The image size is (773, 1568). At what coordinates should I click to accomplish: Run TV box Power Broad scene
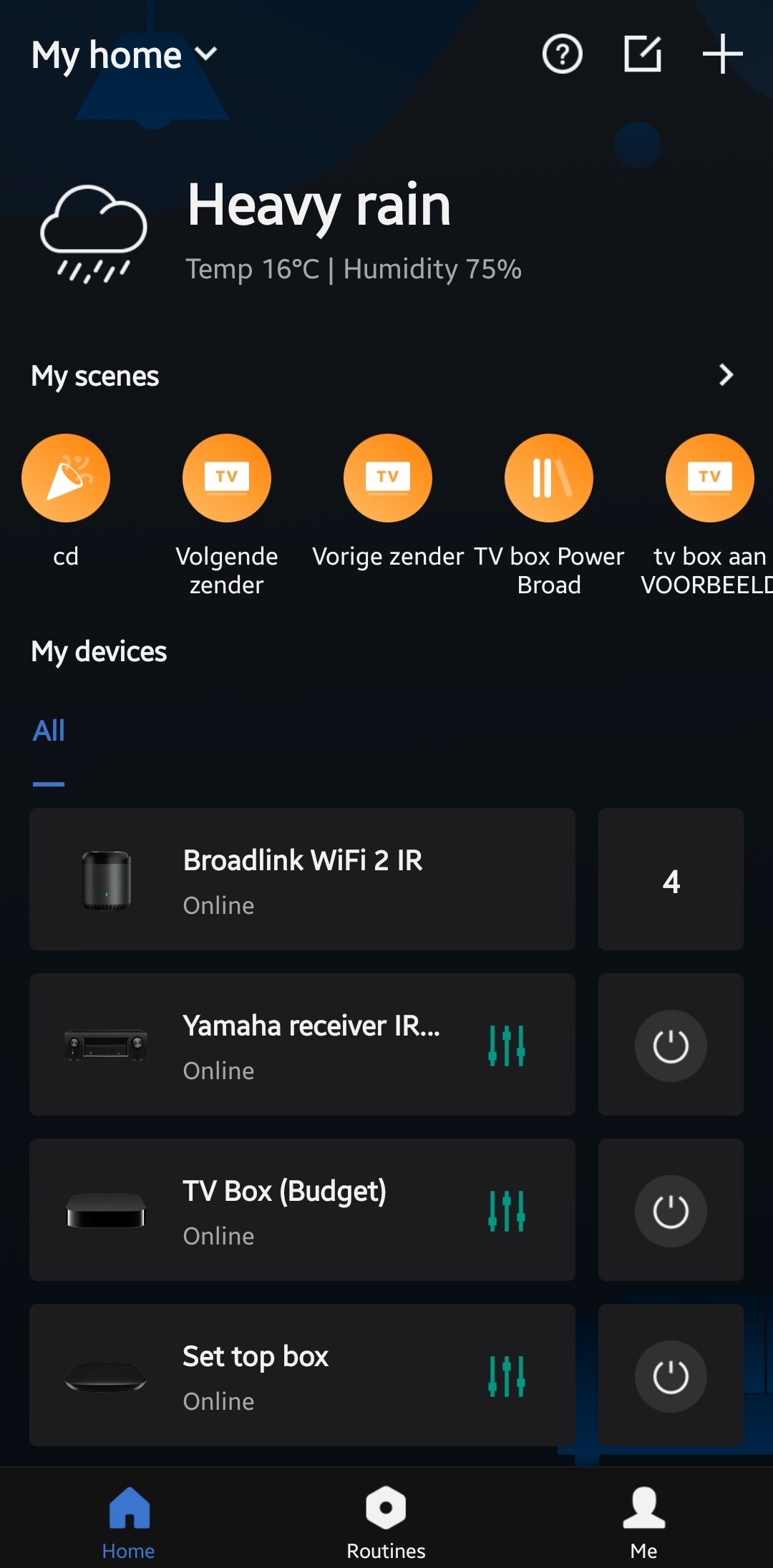pos(549,478)
